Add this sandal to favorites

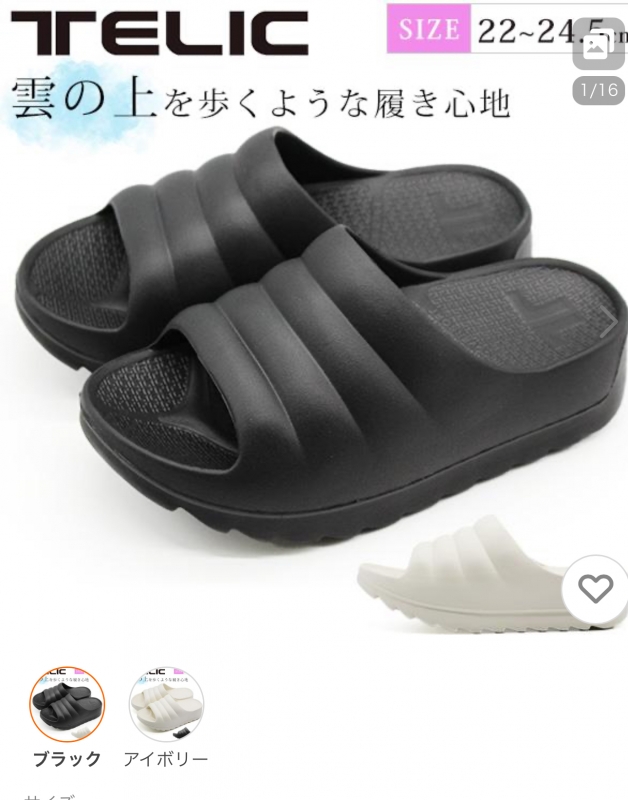click(595, 589)
